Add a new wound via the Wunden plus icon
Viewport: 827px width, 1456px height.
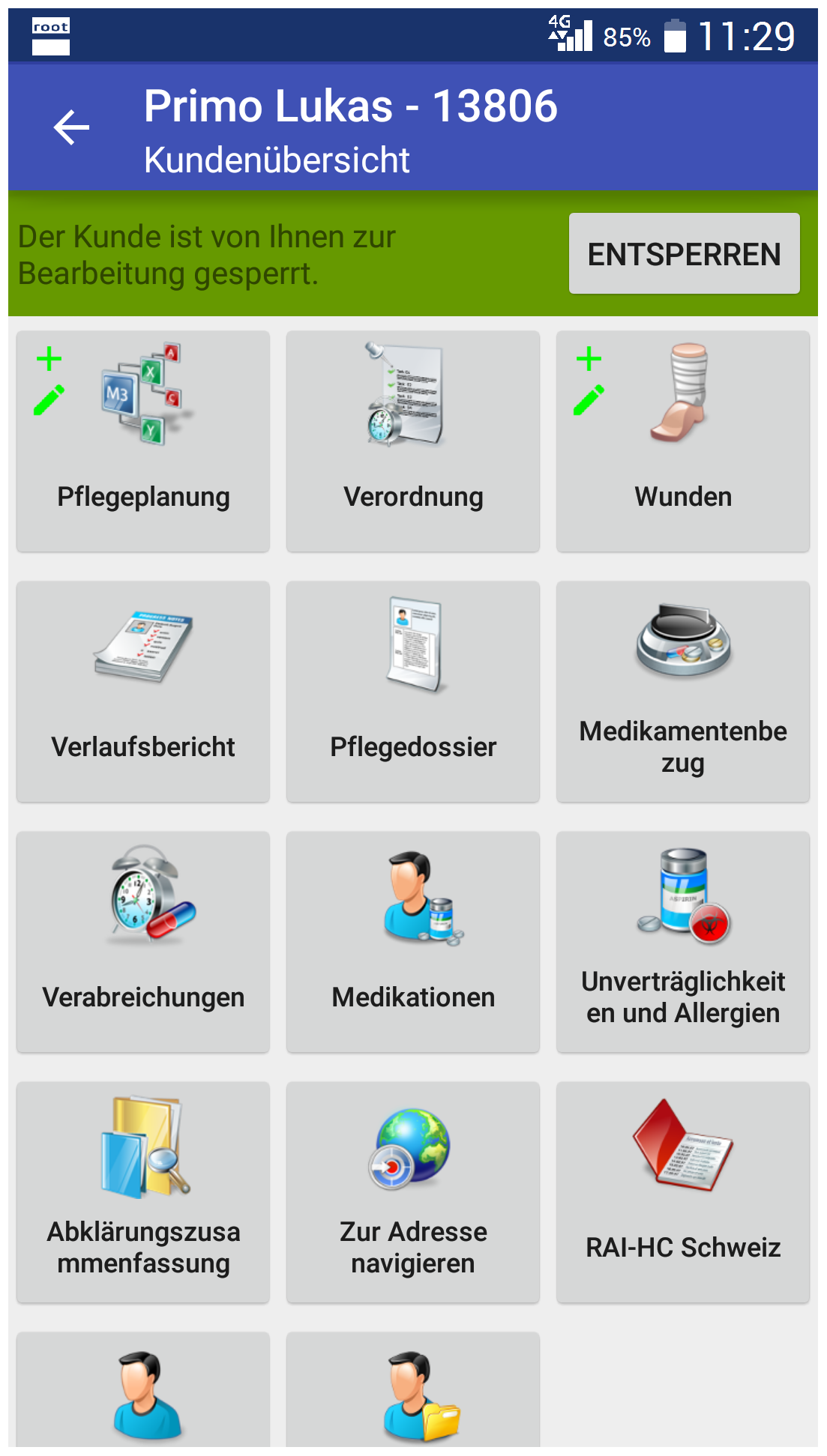589,359
